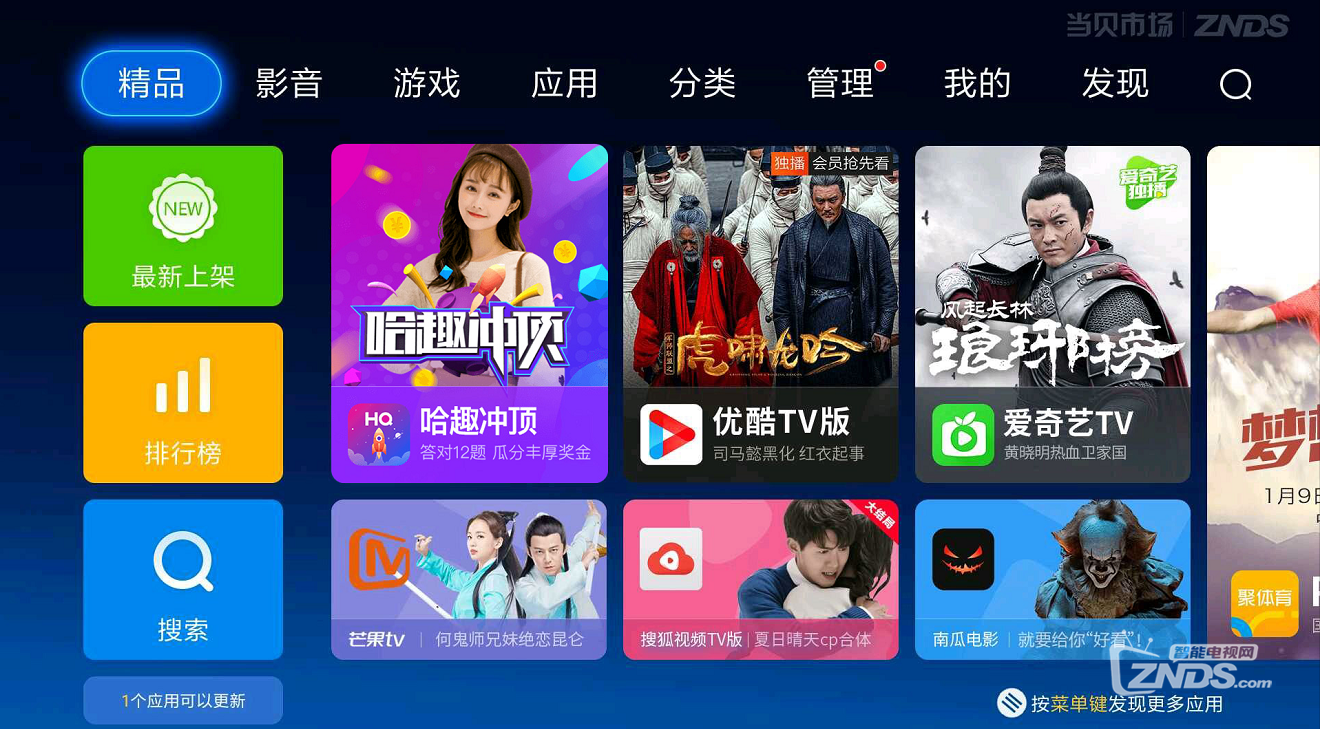Open the search magnifier in top bar
This screenshot has height=729, width=1320.
point(1236,85)
